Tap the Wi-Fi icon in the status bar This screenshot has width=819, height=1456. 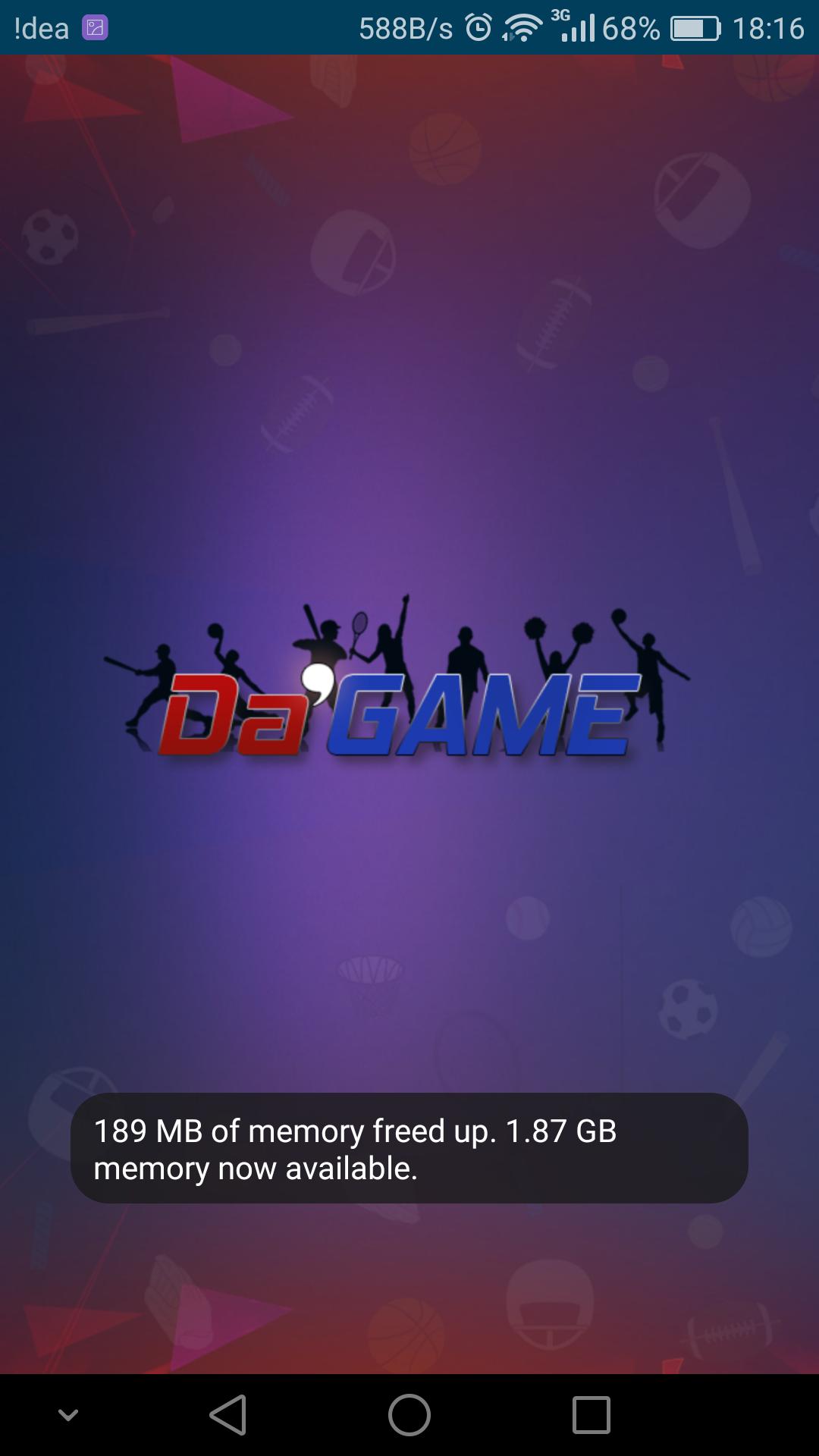pos(523,27)
